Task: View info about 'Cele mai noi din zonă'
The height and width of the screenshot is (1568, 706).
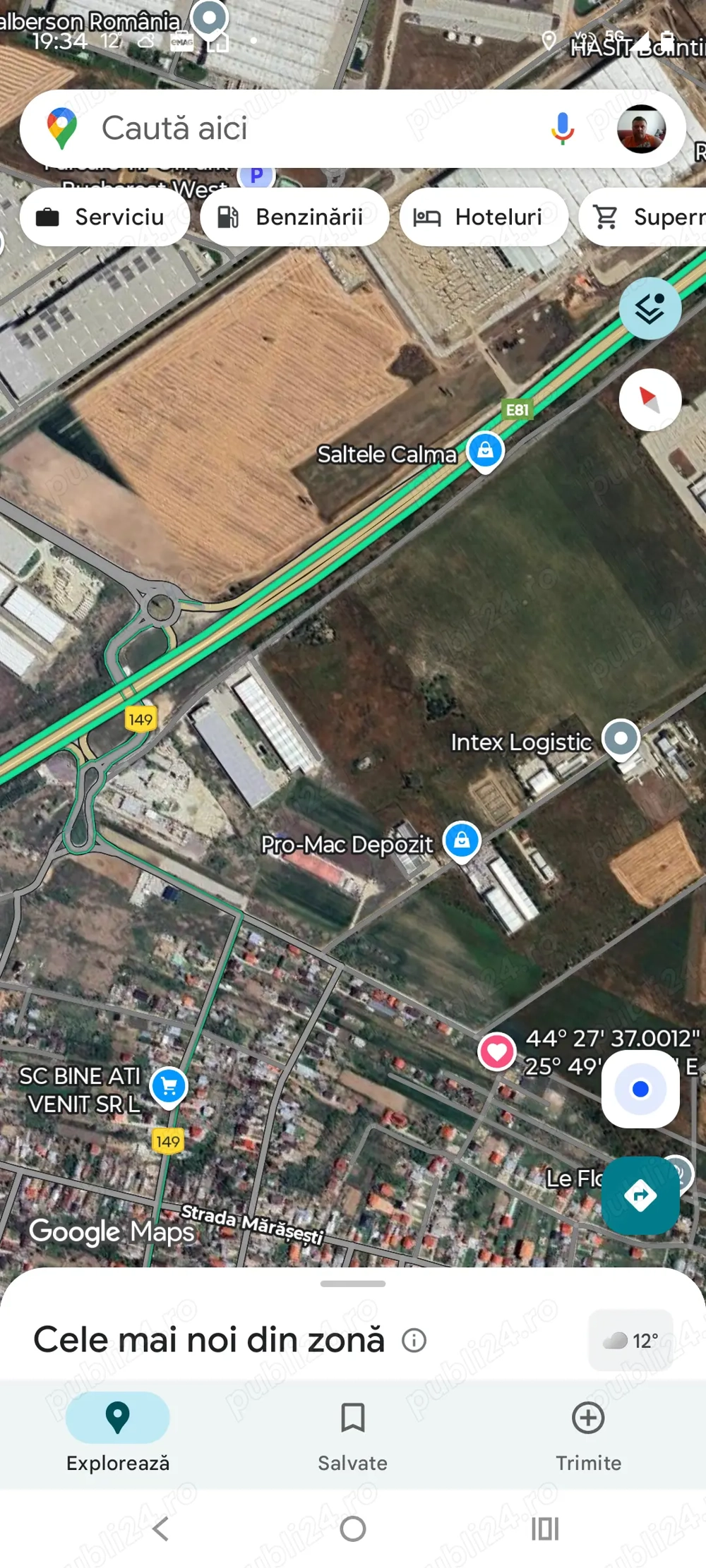Action: click(x=414, y=1340)
